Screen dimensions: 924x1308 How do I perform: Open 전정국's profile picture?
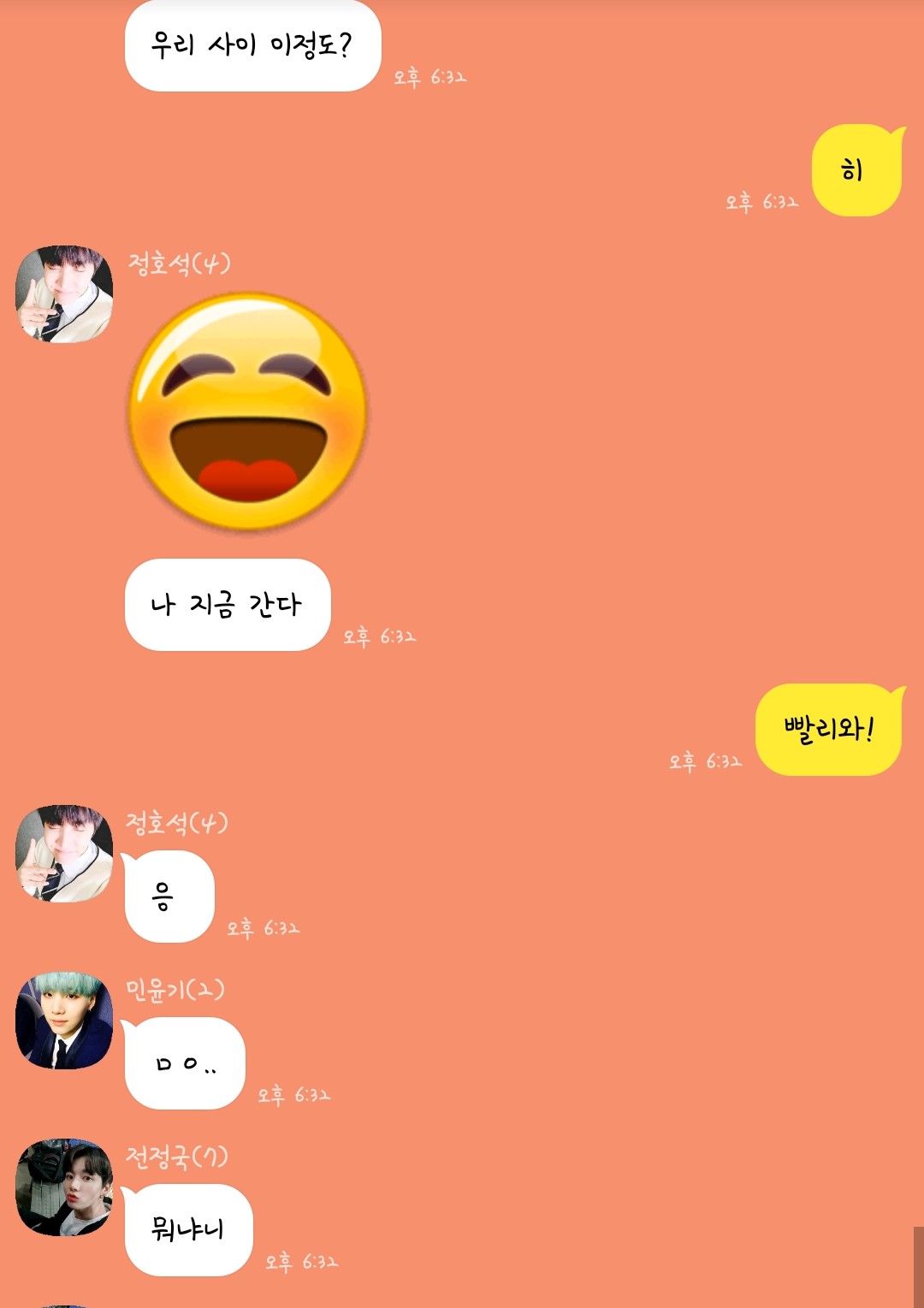(64, 1187)
